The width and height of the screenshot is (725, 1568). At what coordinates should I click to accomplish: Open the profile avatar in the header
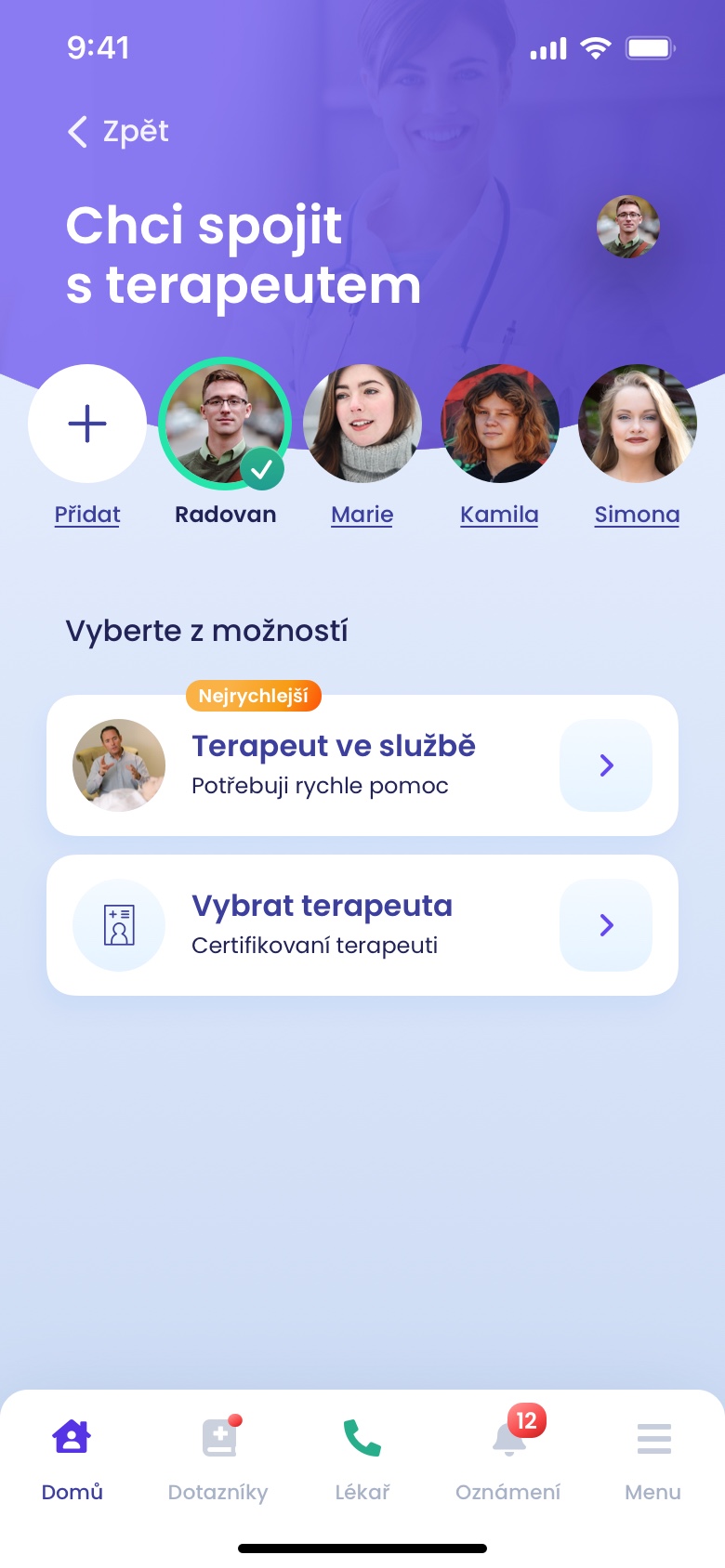click(x=627, y=227)
